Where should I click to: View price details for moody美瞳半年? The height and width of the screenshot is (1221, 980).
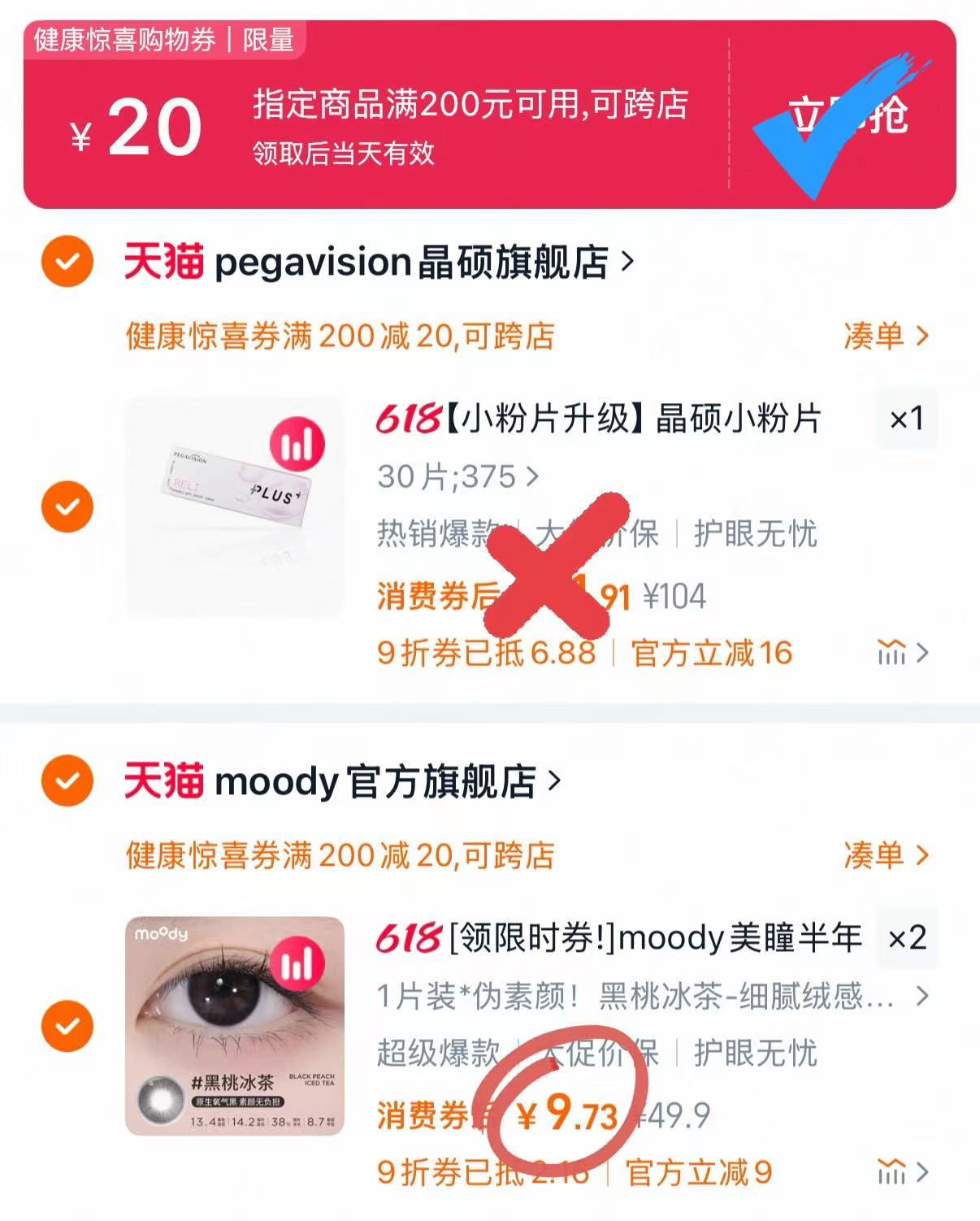[x=902, y=1171]
